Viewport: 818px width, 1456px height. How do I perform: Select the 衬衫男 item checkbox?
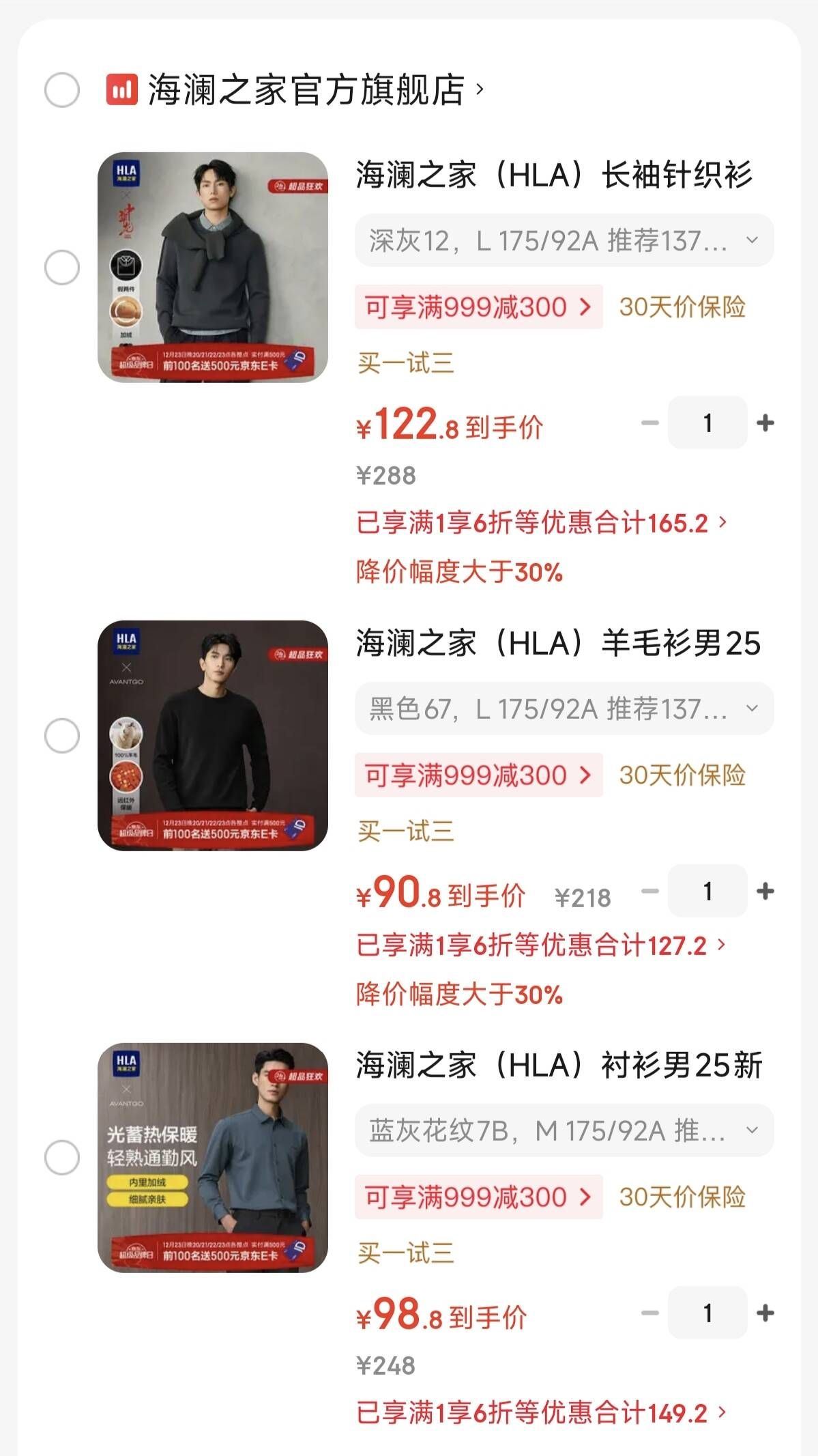[x=62, y=1158]
